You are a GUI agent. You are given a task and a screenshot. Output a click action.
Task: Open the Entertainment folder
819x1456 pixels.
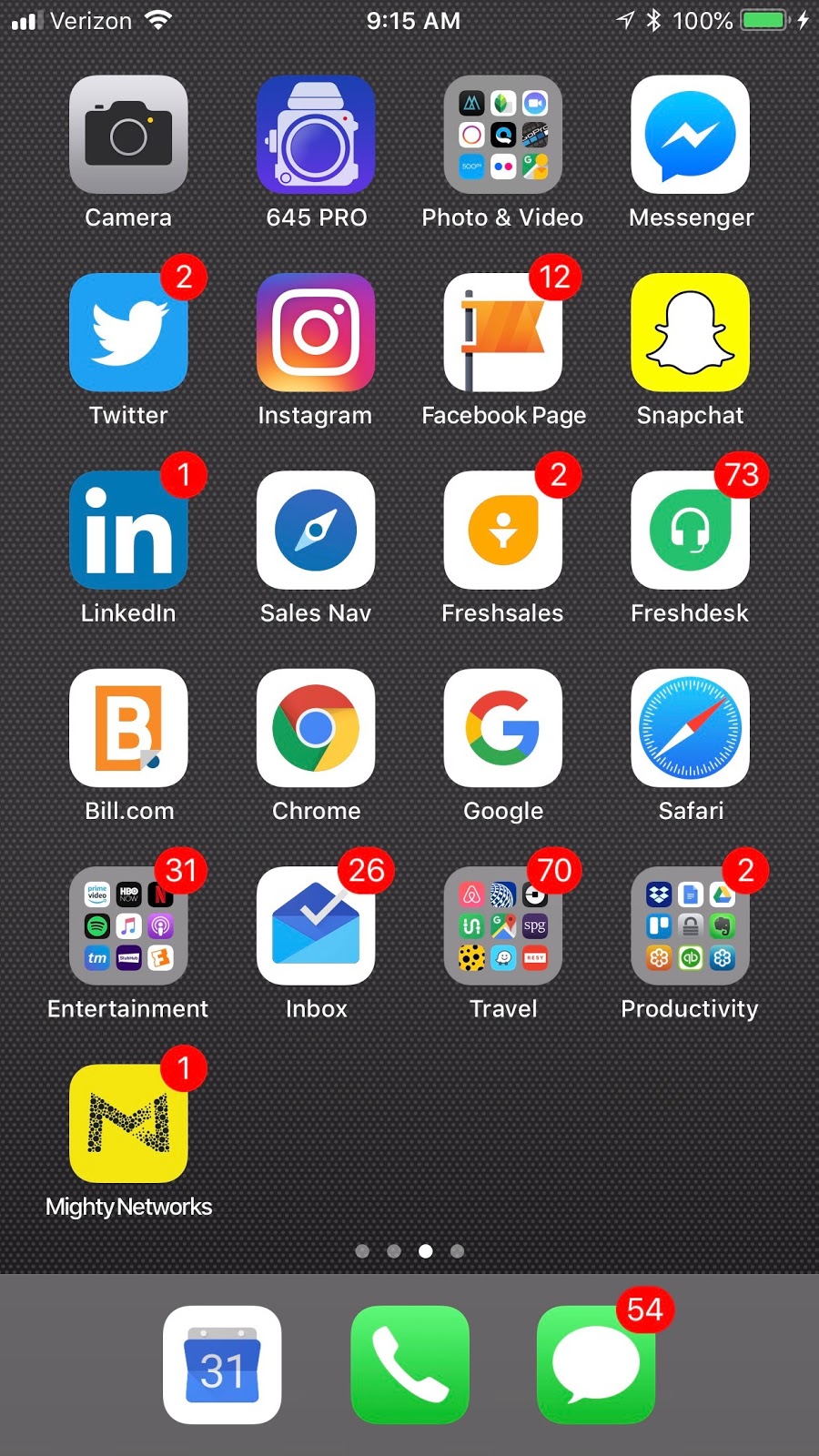coord(128,926)
